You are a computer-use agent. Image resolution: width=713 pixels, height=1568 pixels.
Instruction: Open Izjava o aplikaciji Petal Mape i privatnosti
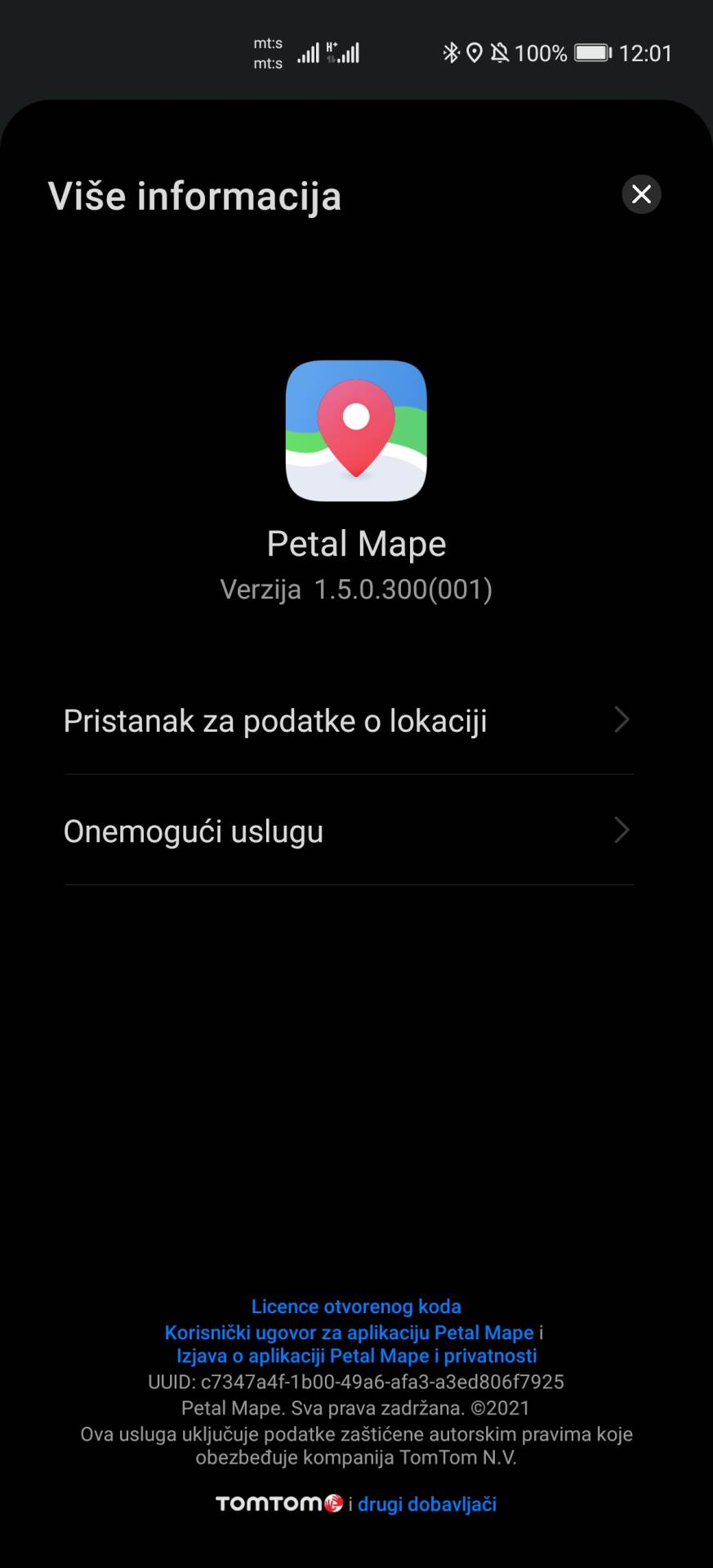(356, 1356)
